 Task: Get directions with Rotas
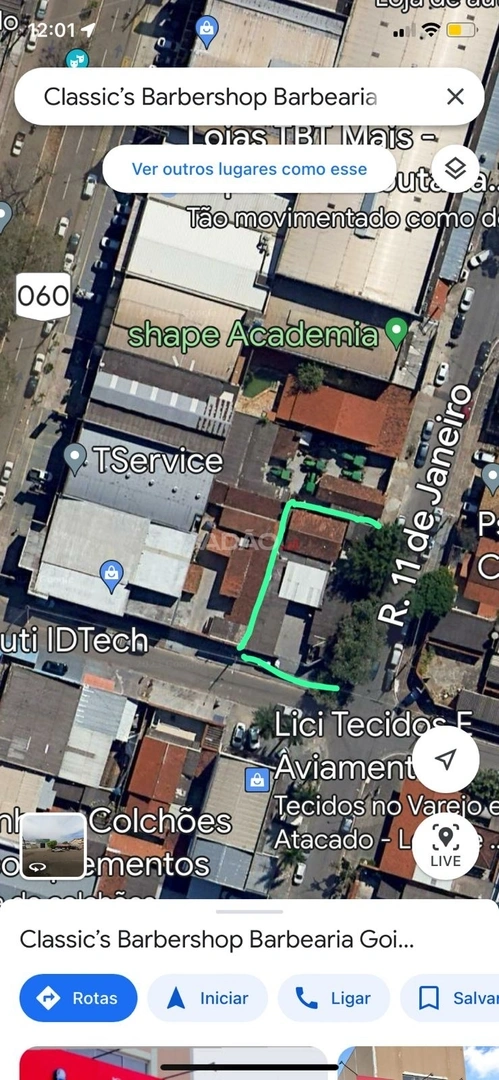click(79, 998)
